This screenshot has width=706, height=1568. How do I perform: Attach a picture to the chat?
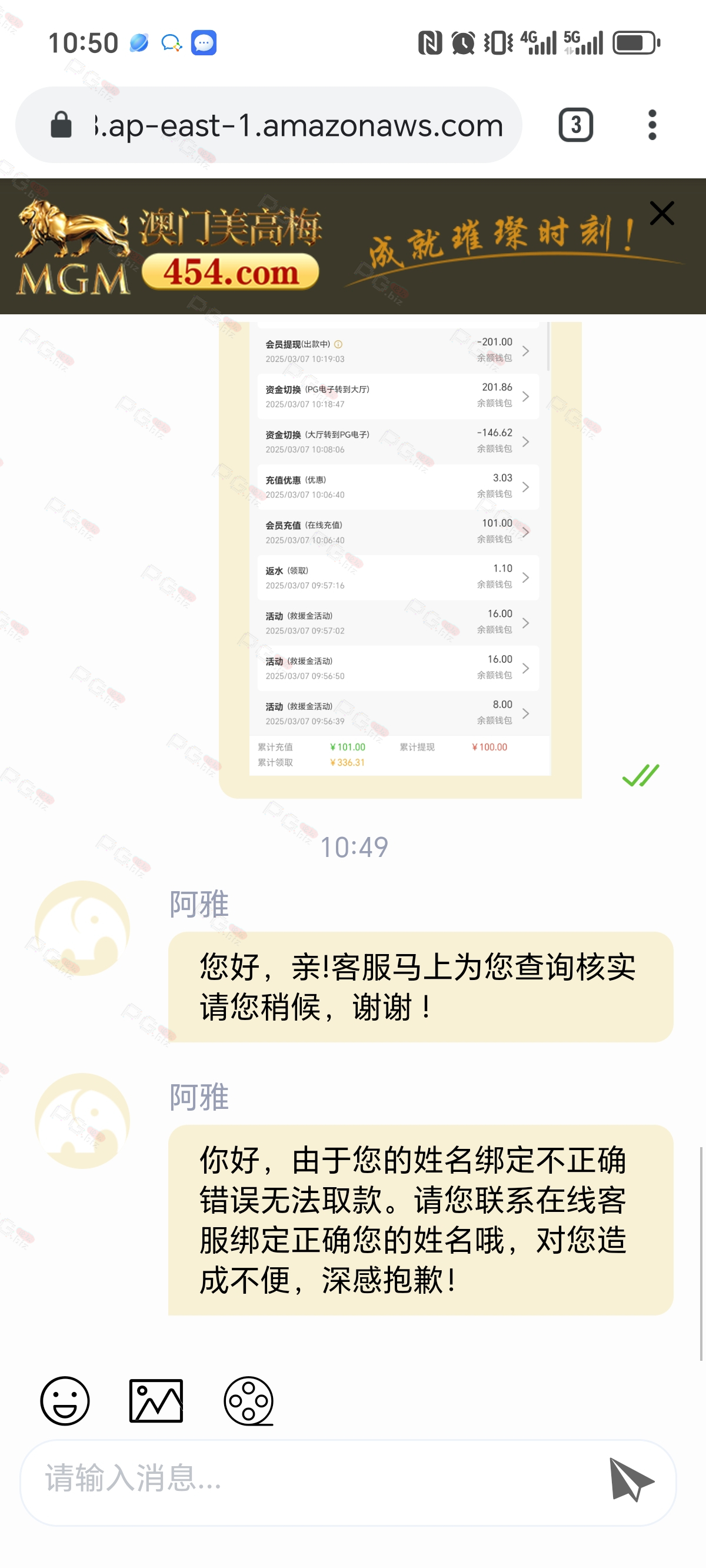pyautogui.click(x=156, y=1401)
